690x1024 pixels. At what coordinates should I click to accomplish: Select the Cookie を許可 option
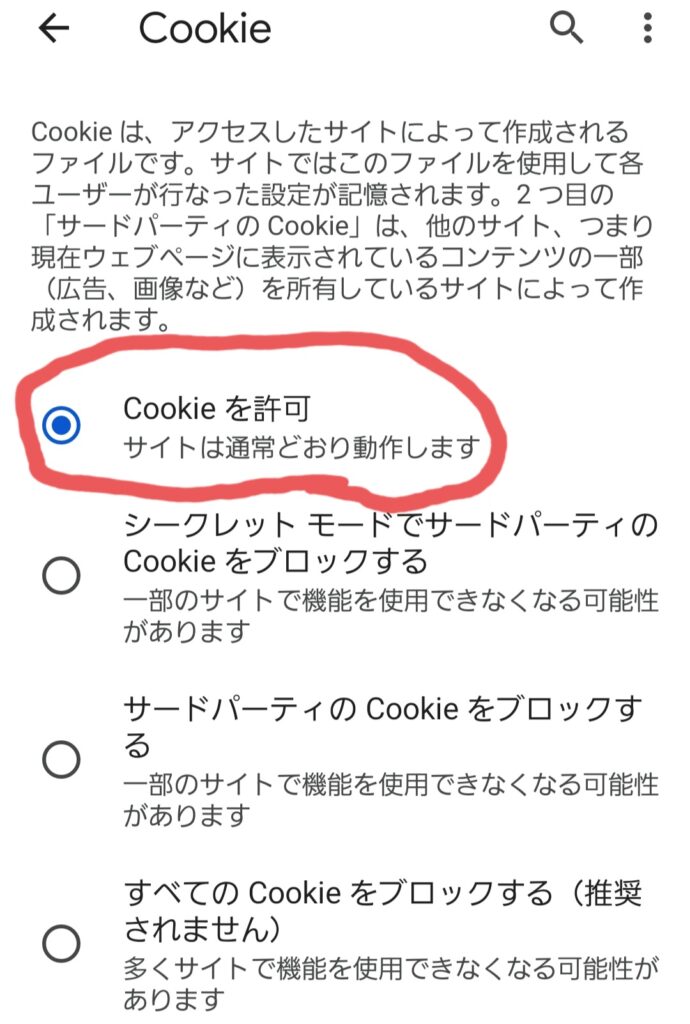(x=62, y=426)
